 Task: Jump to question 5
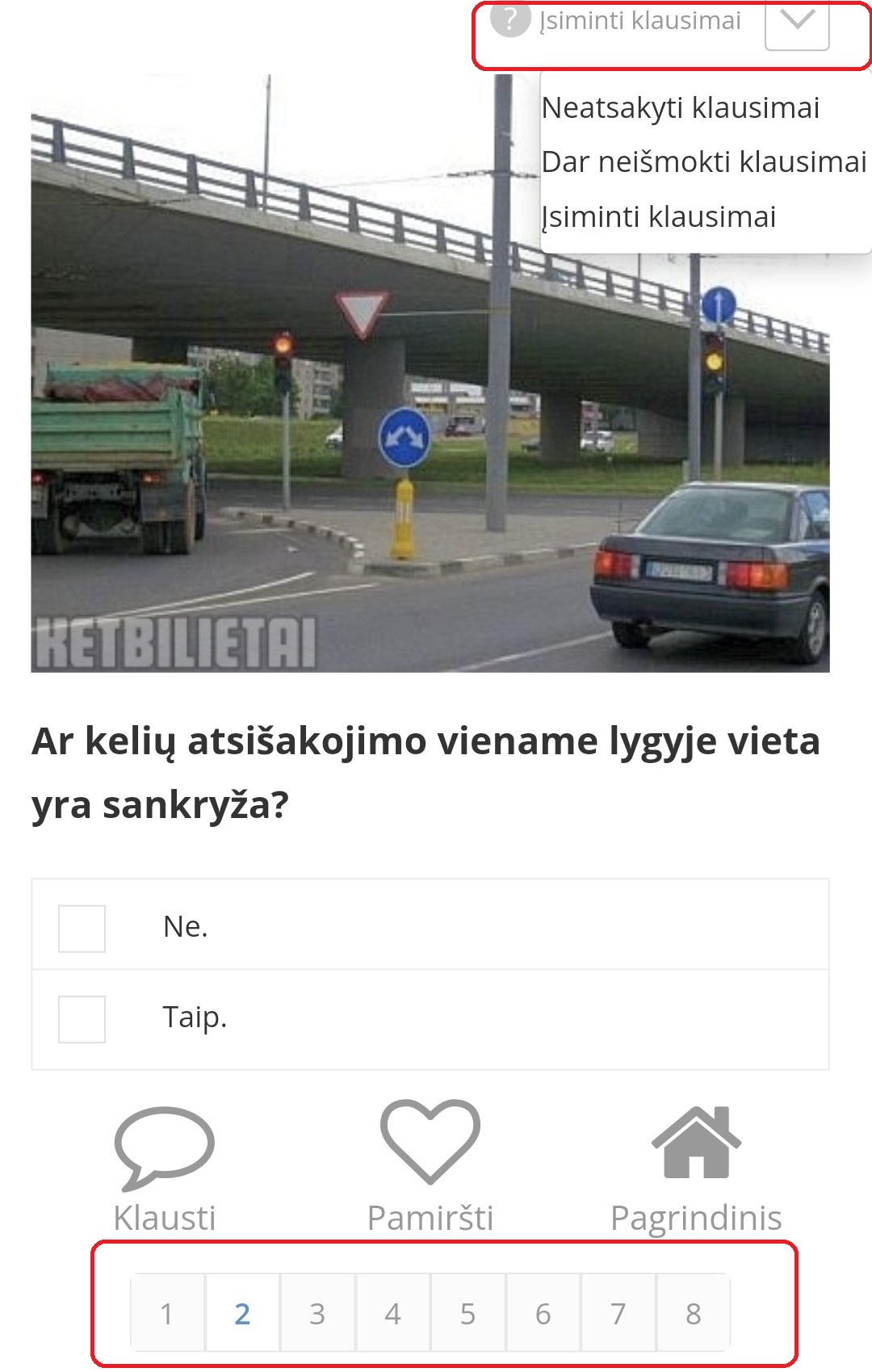[x=467, y=1314]
